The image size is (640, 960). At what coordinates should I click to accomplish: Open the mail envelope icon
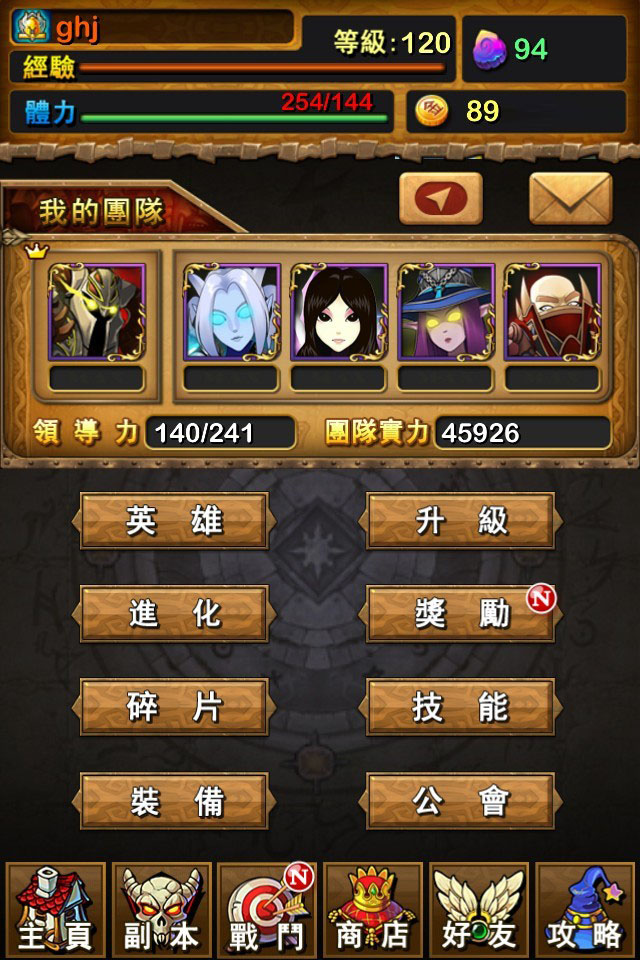coord(570,199)
